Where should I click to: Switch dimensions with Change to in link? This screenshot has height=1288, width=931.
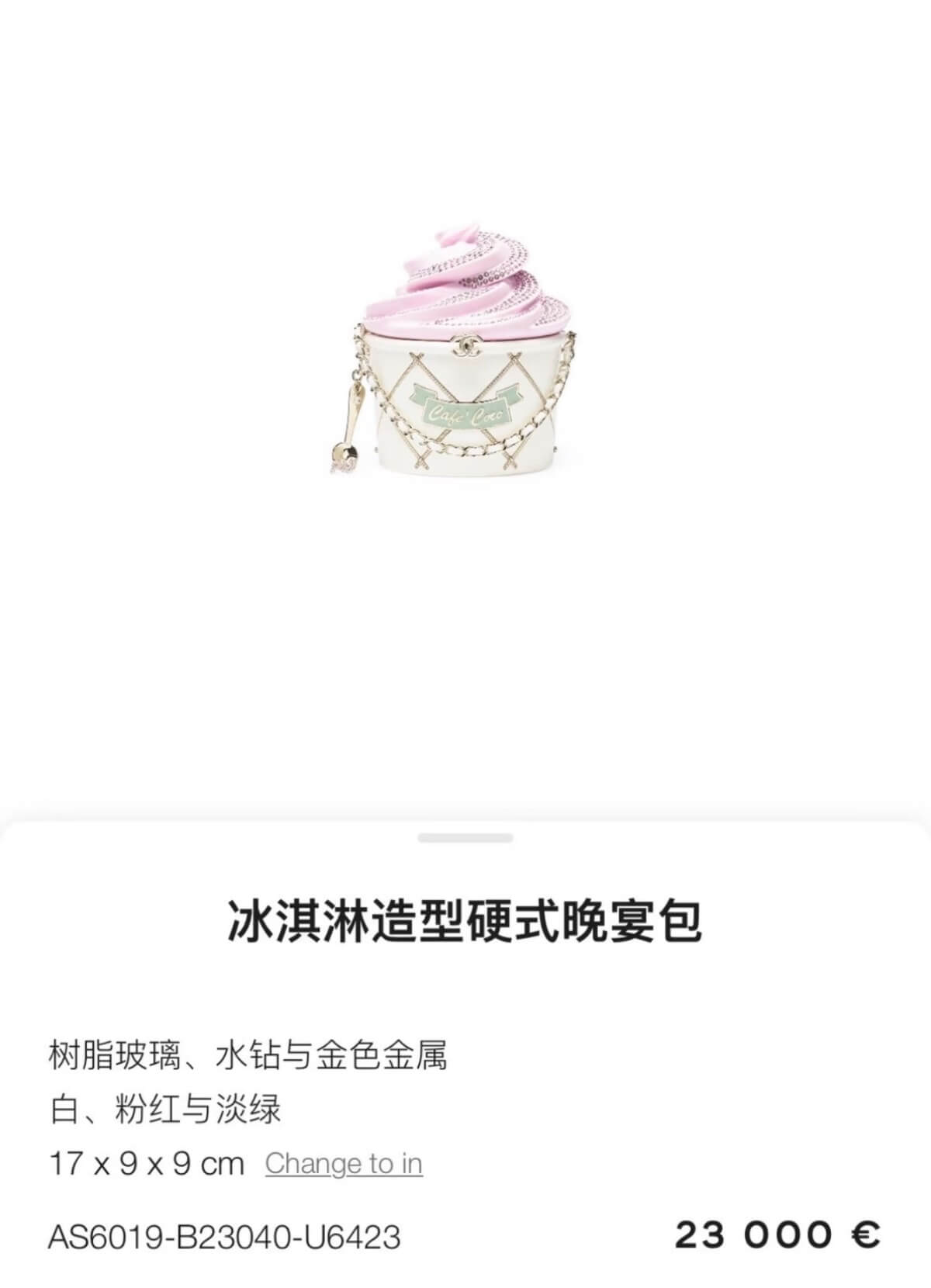coord(344,1164)
